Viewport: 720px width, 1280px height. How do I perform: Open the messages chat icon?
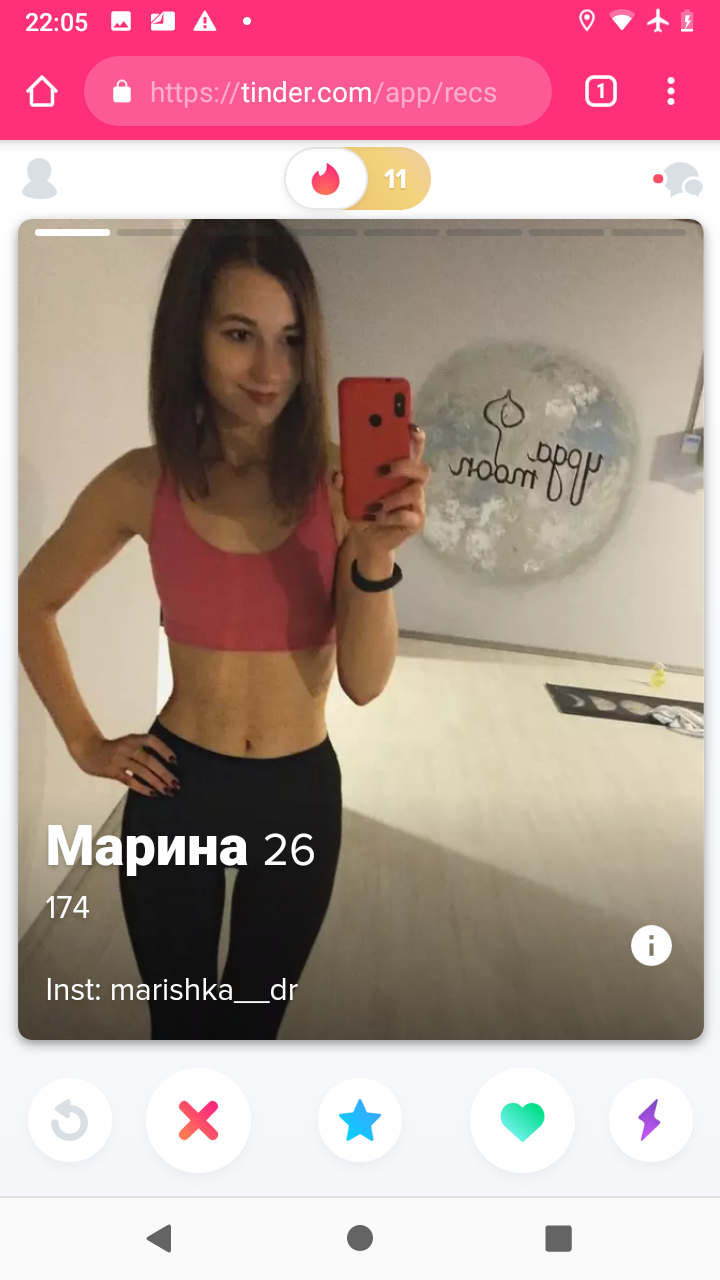click(x=678, y=180)
